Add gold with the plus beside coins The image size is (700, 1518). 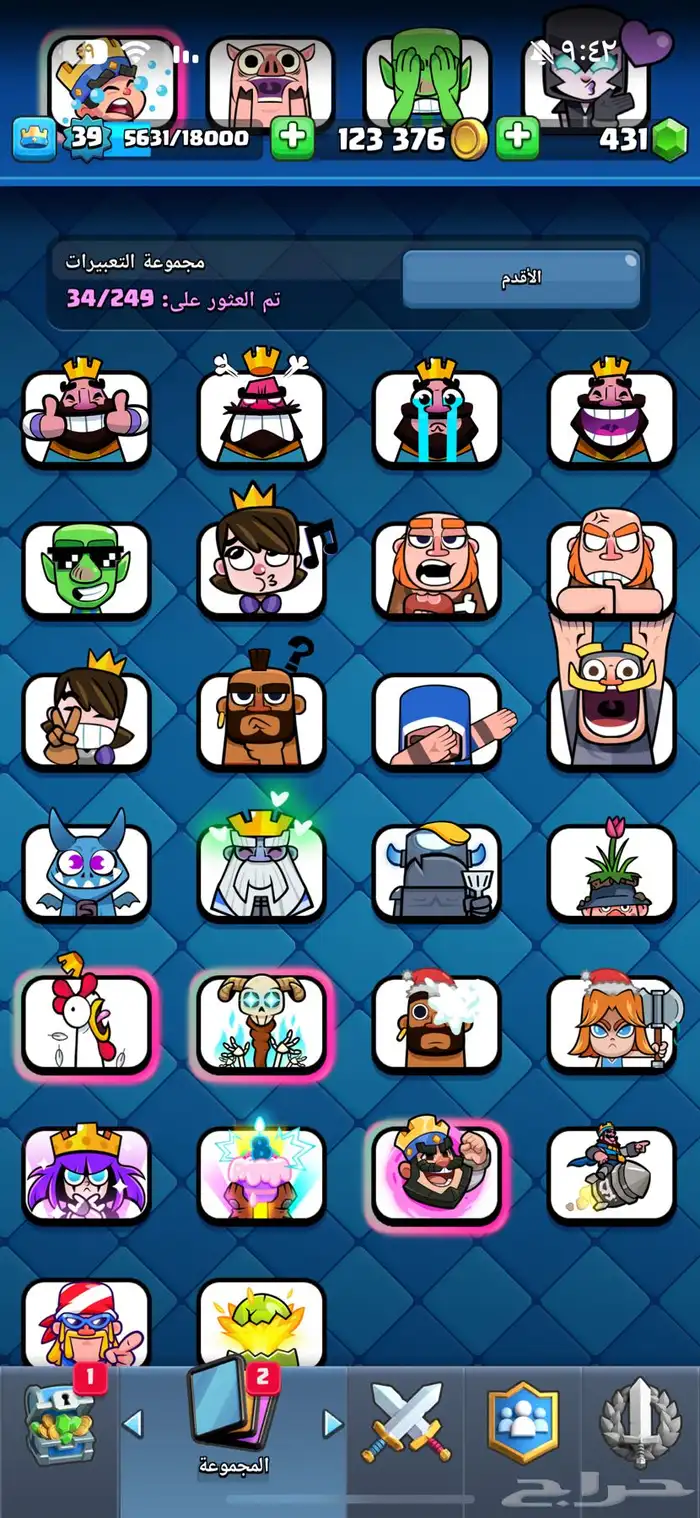517,139
